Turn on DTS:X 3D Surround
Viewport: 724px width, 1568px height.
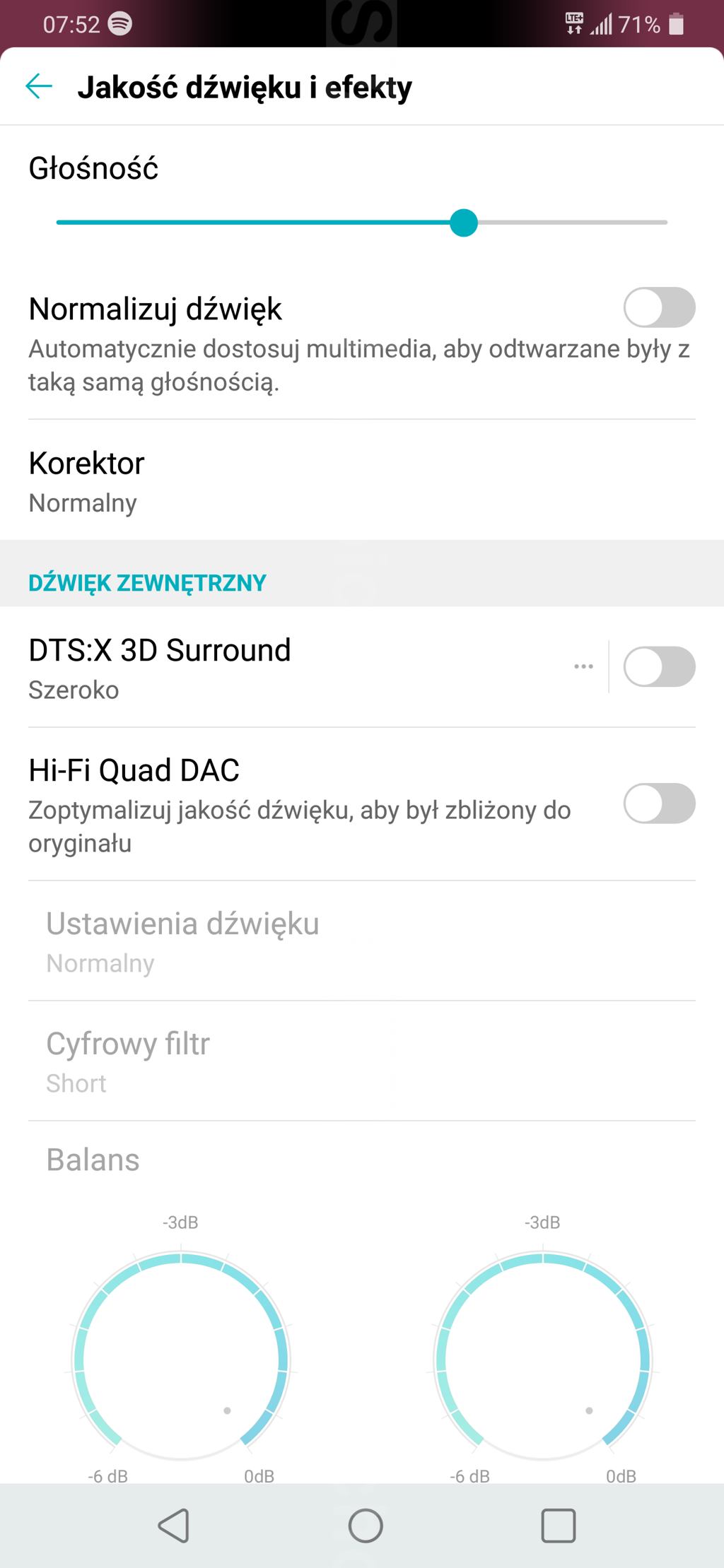pyautogui.click(x=659, y=666)
